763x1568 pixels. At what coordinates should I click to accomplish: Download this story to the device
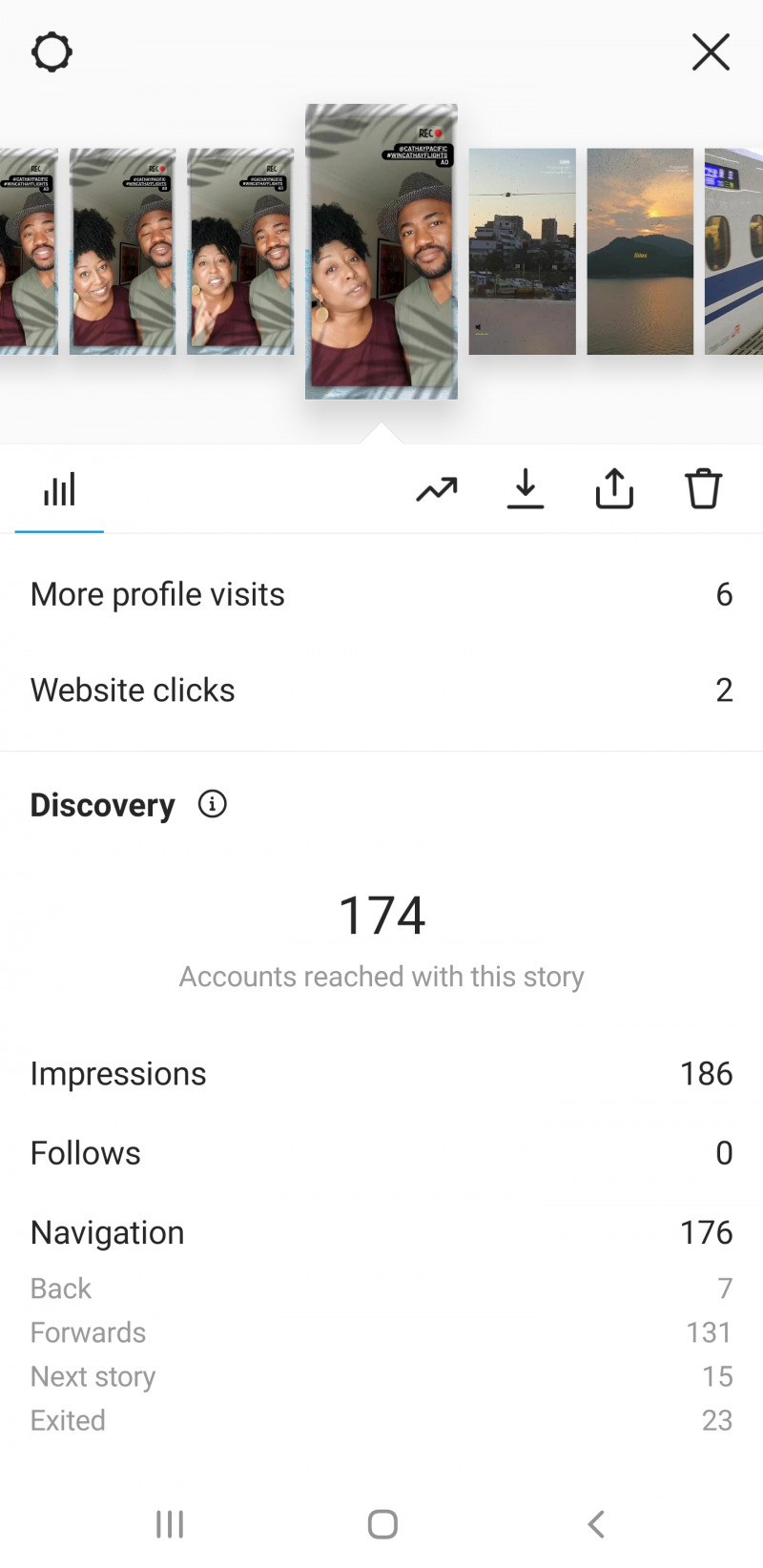tap(526, 490)
